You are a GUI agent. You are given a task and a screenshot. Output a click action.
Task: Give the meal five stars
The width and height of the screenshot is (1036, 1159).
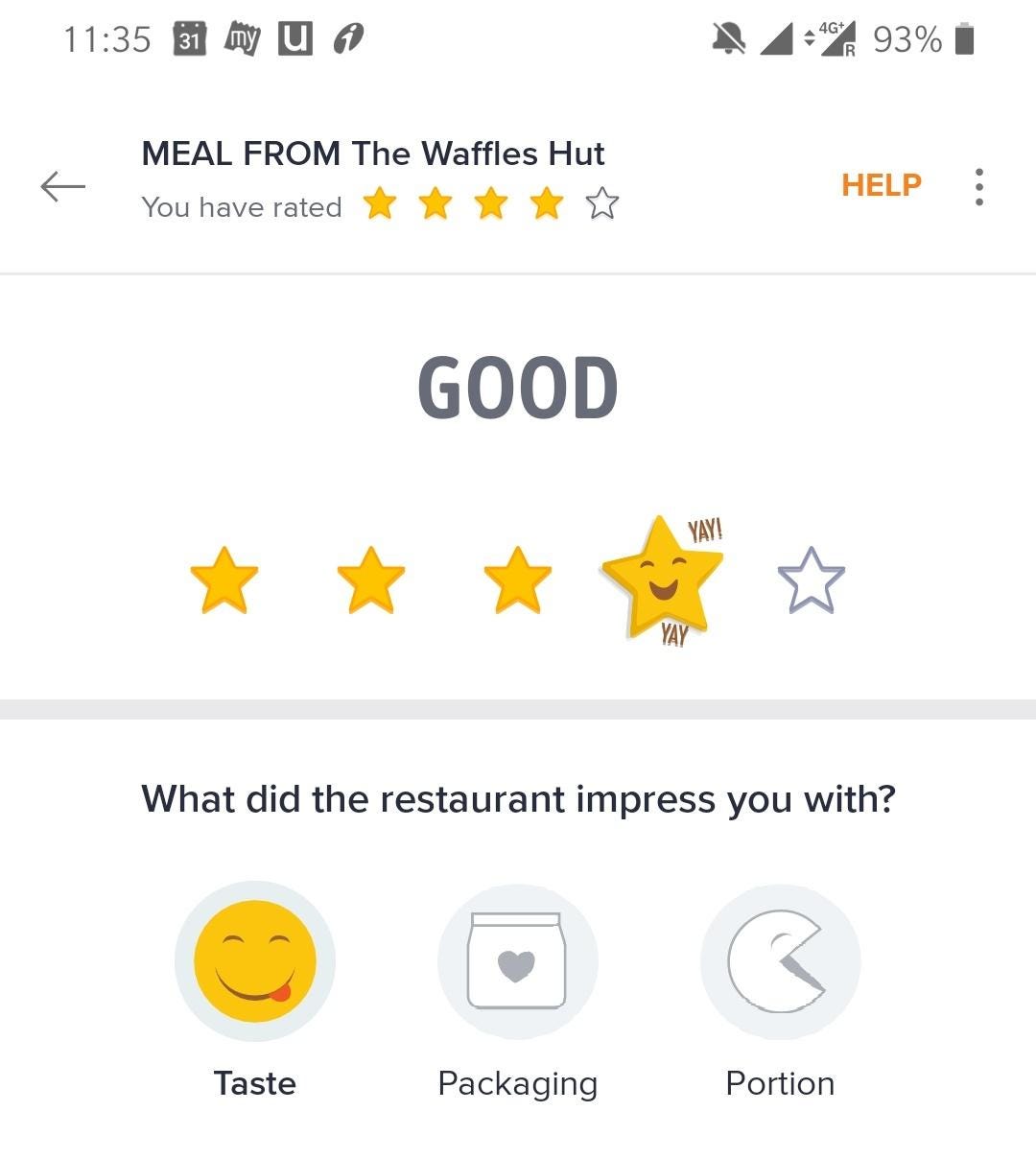(811, 580)
